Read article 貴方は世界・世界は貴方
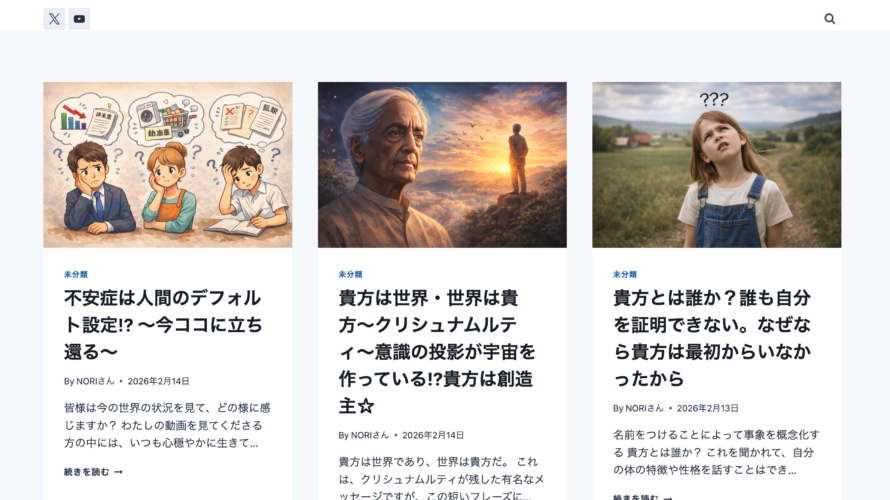The width and height of the screenshot is (890, 500). tap(437, 352)
